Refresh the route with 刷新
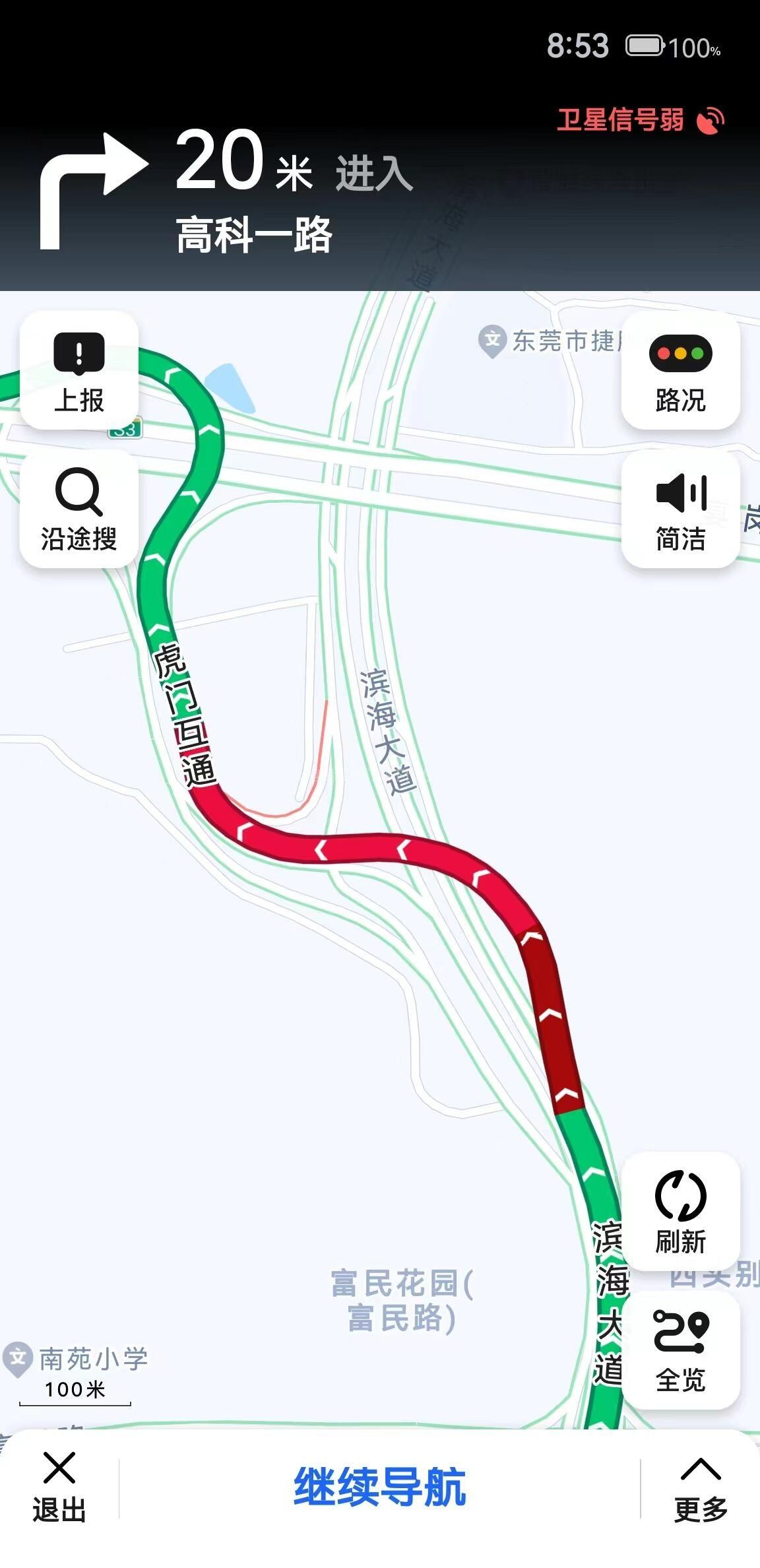 pyautogui.click(x=680, y=1212)
